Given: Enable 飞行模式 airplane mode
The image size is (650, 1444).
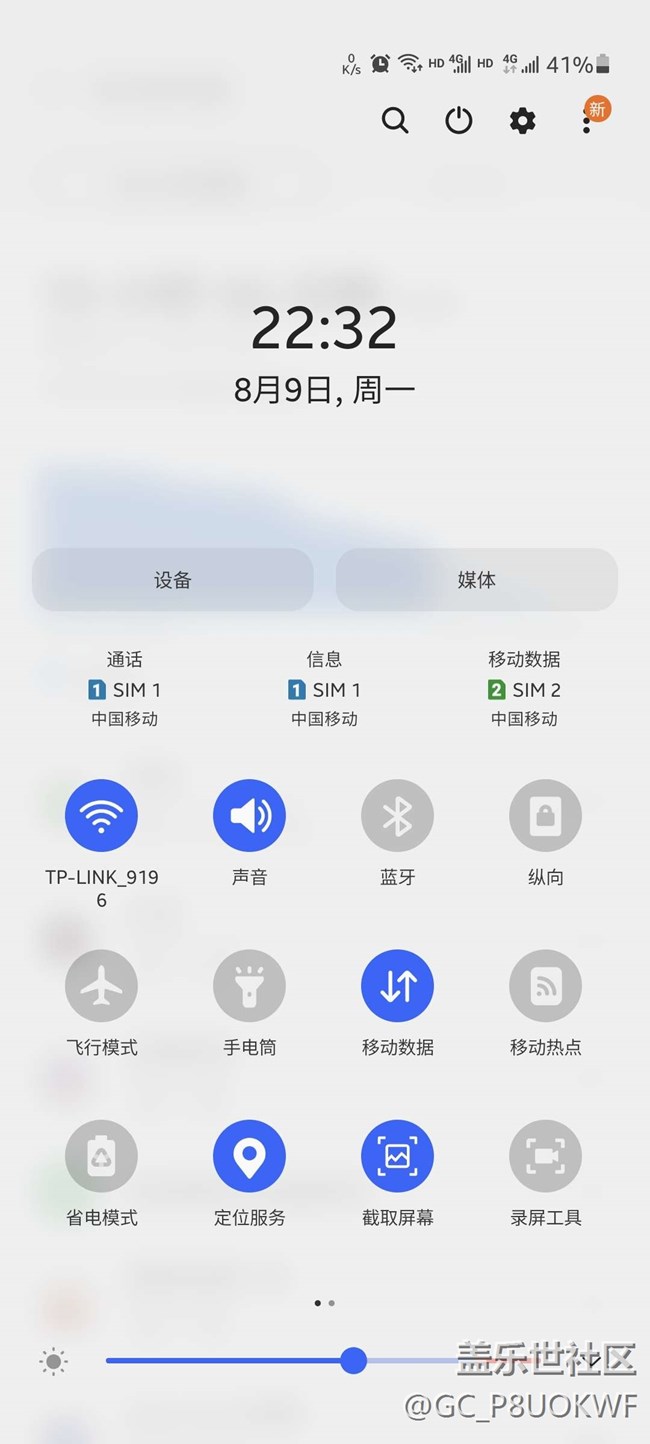Looking at the screenshot, I should [x=101, y=986].
